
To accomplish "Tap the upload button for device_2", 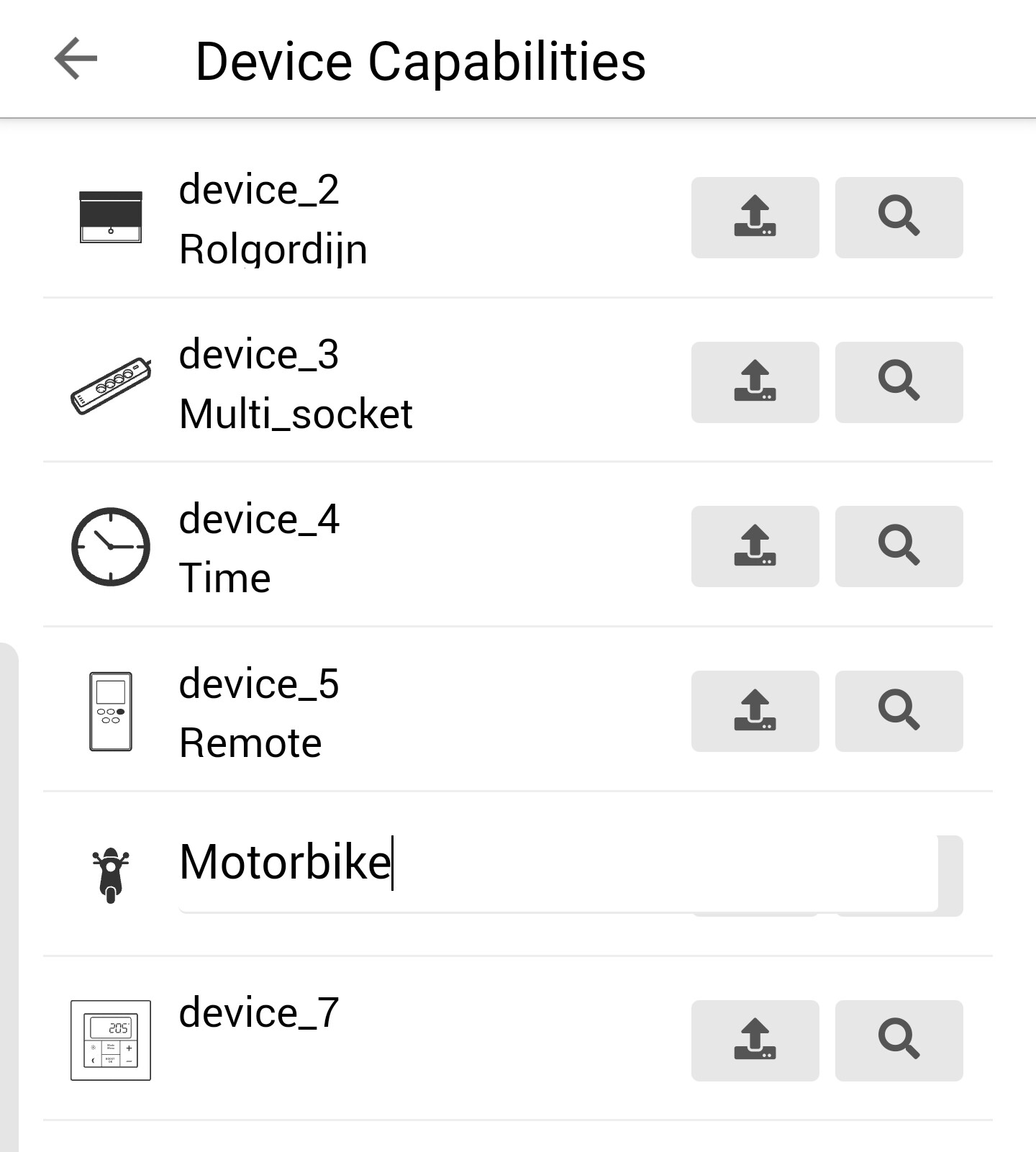I will click(755, 217).
